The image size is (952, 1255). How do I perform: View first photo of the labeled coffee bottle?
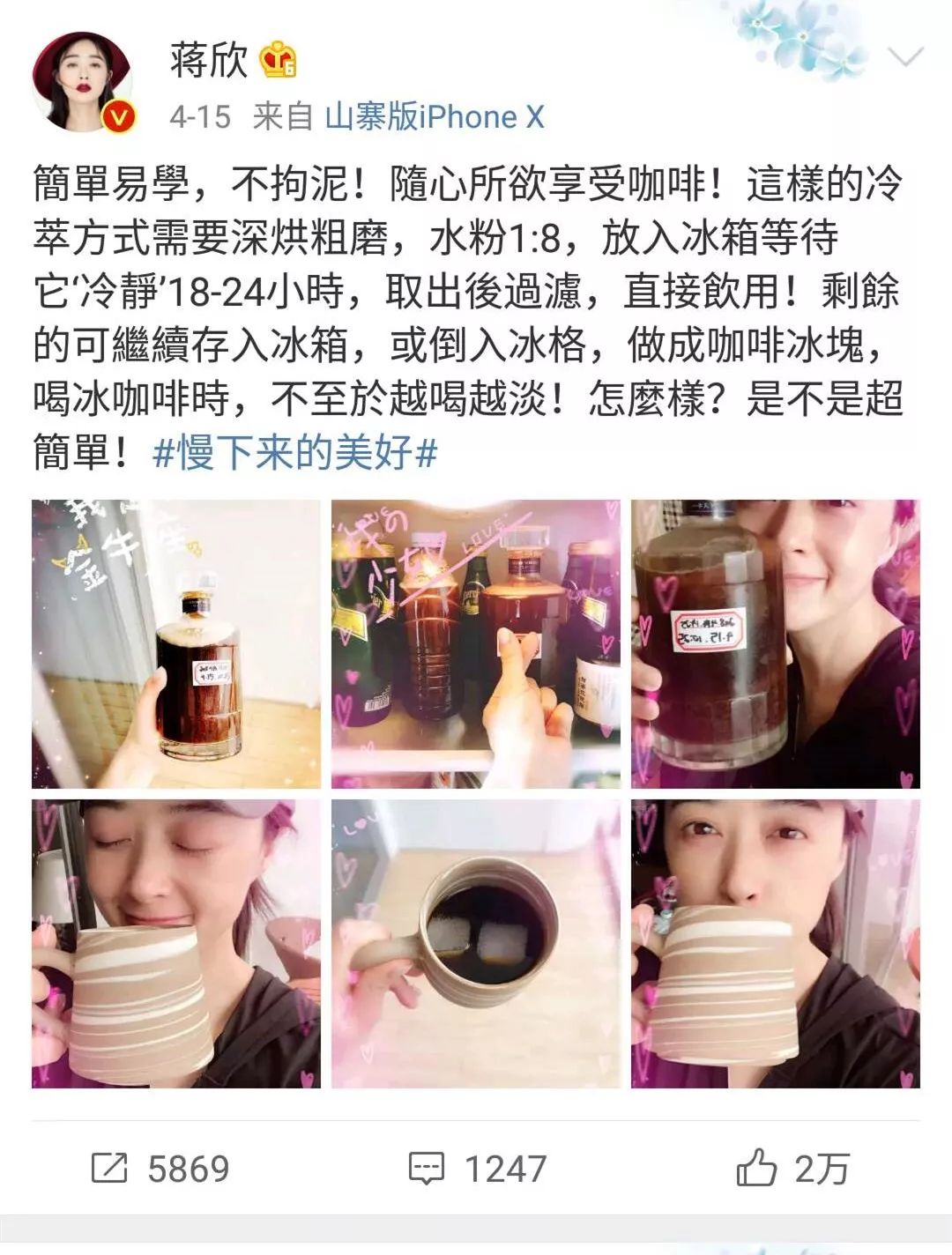pos(176,644)
